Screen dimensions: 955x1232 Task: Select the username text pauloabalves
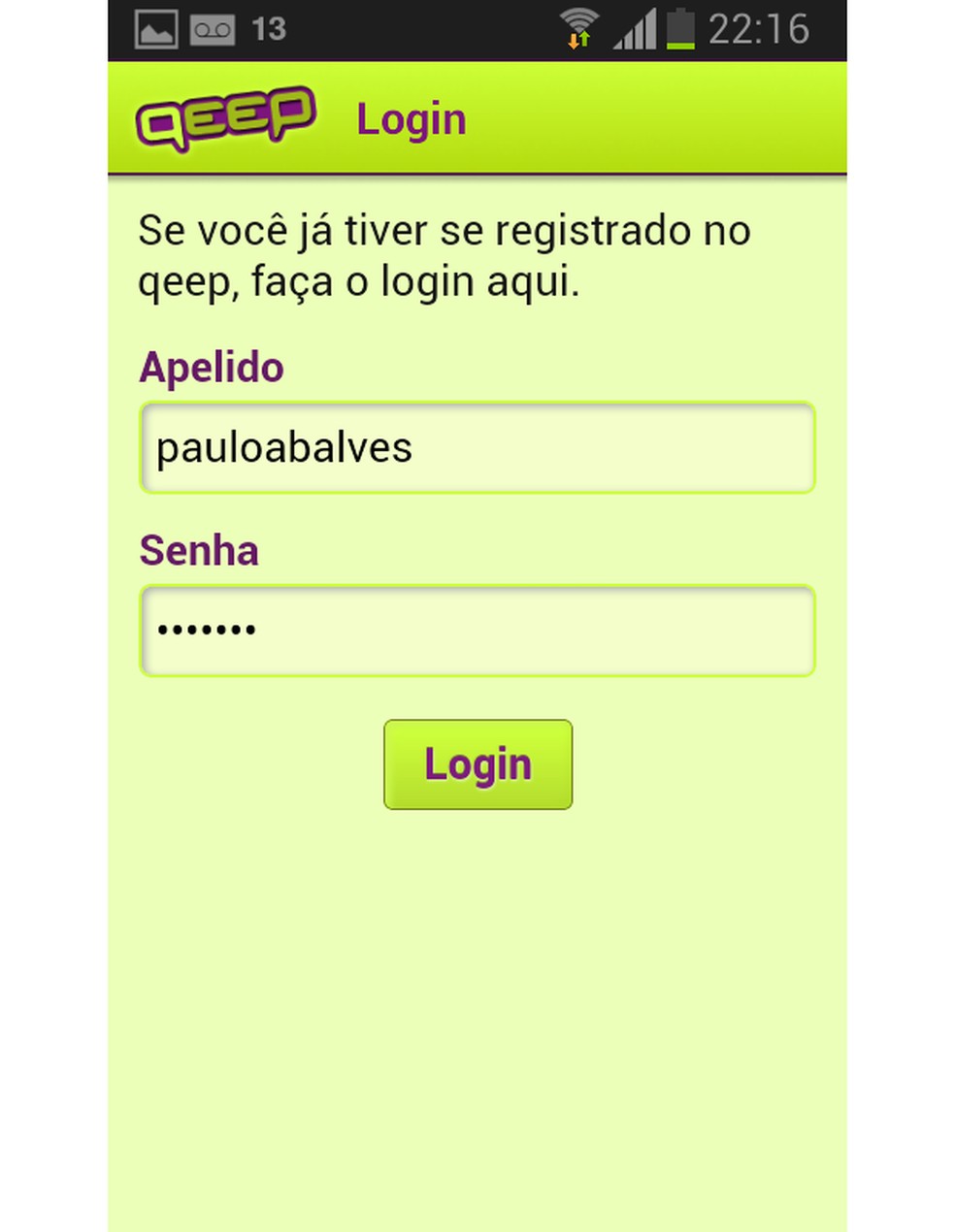point(282,448)
